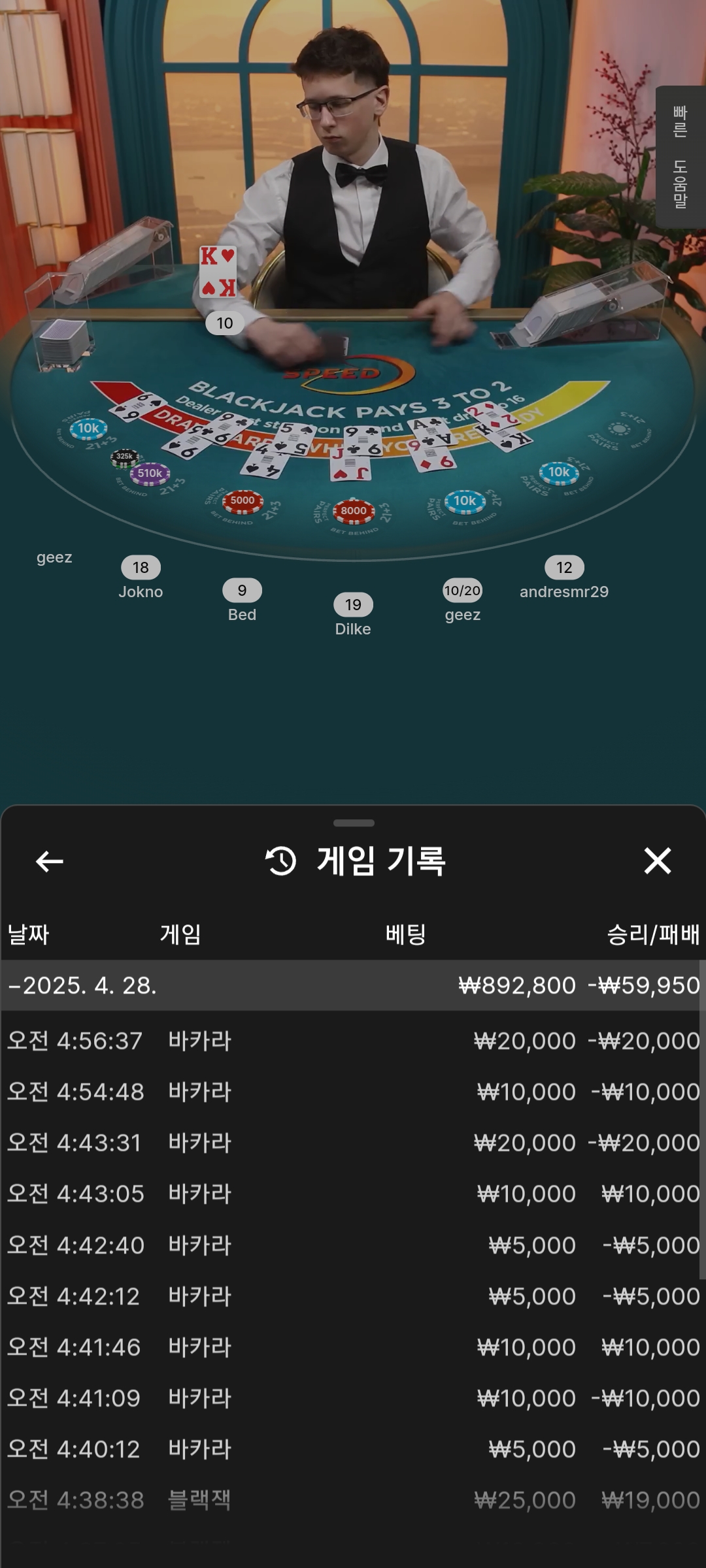This screenshot has width=706, height=1568.
Task: Close the game history panel
Action: [x=657, y=861]
